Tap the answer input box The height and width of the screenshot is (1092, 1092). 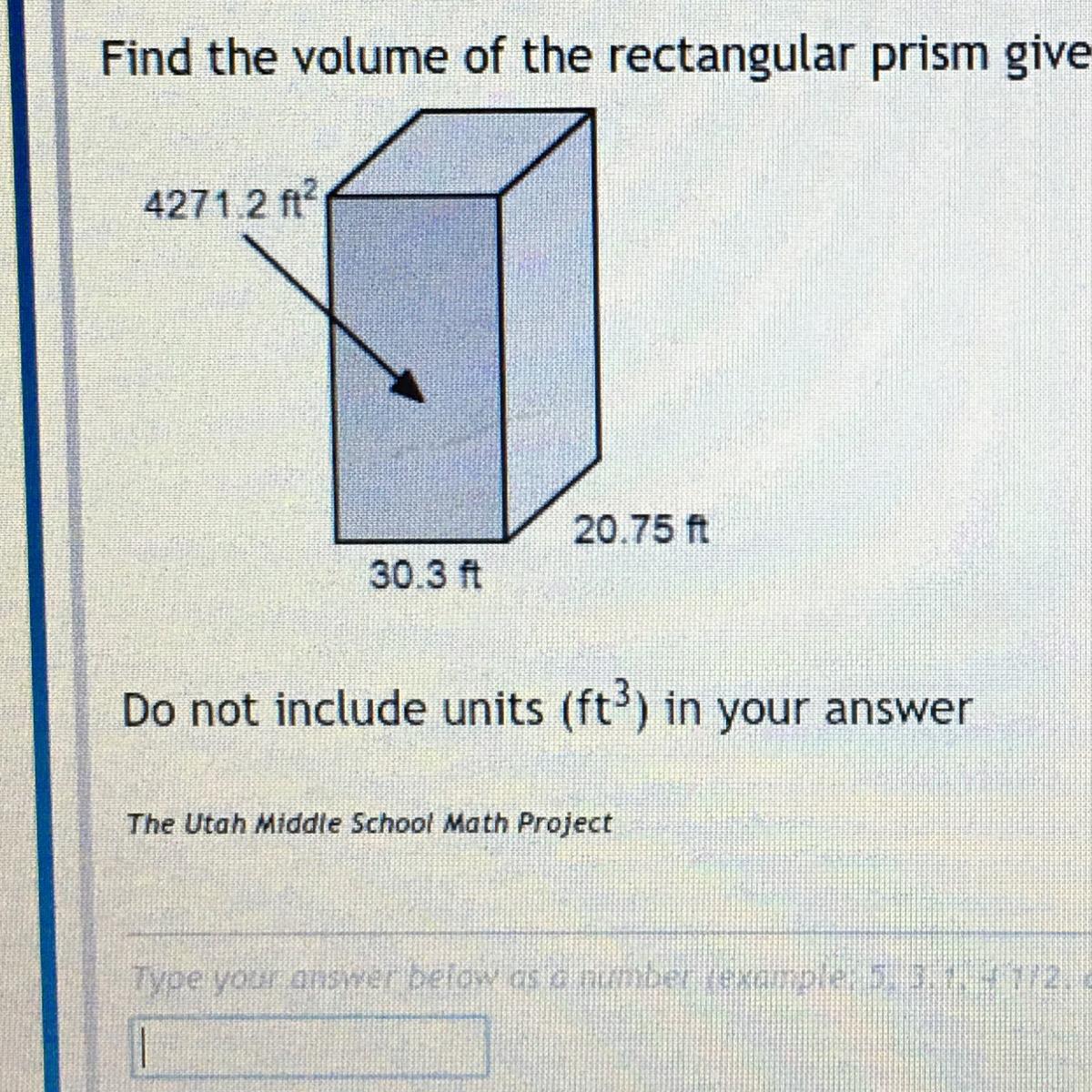click(310, 1046)
